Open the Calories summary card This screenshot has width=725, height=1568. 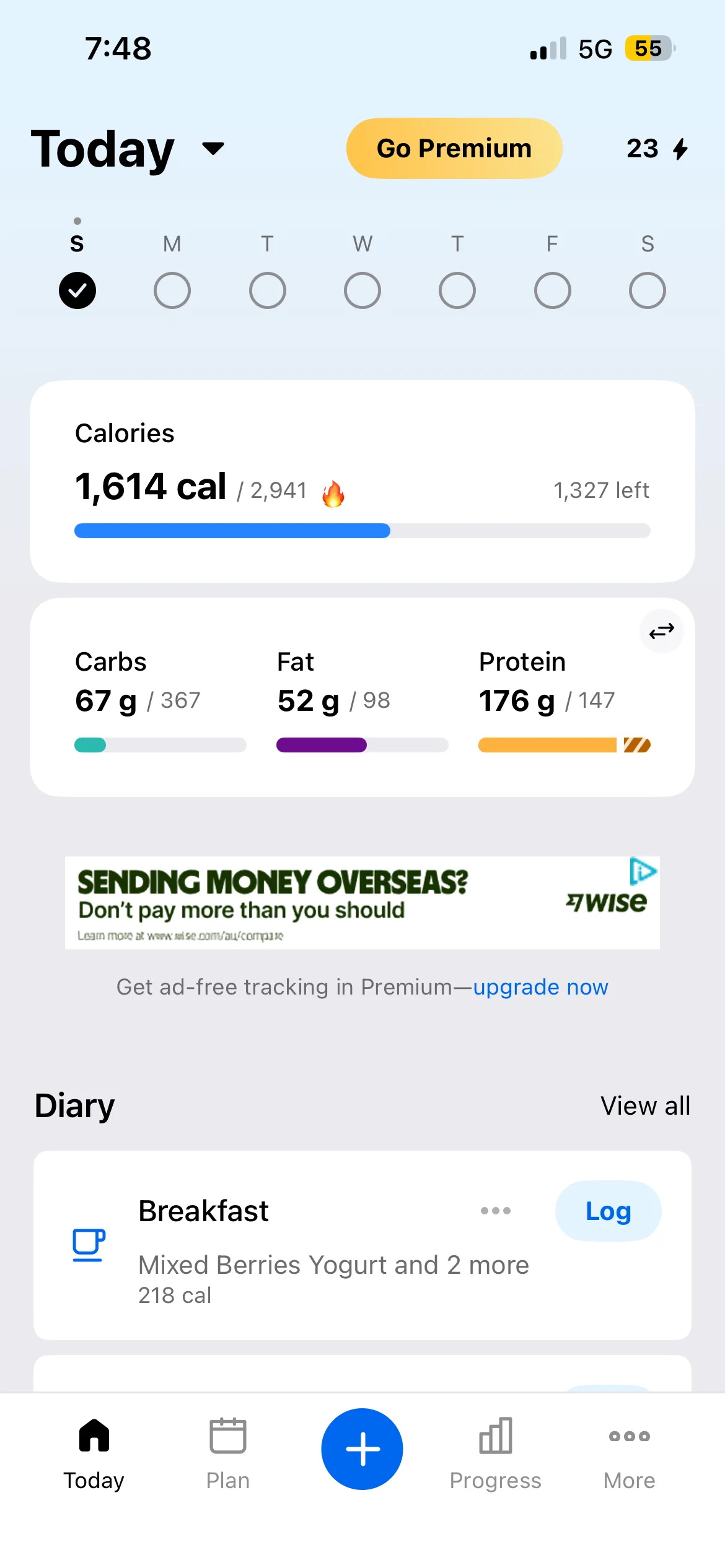362,481
